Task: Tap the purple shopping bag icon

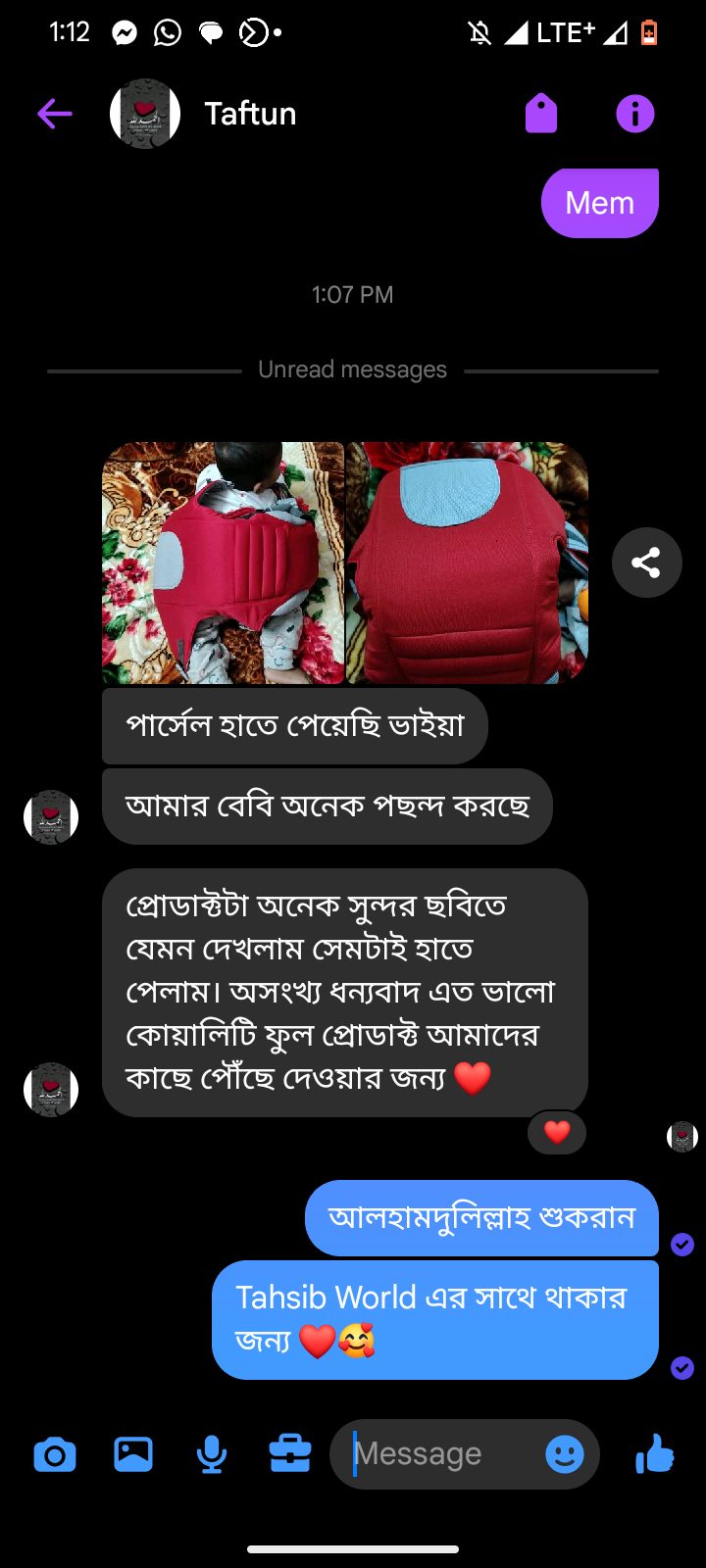Action: pos(541,113)
